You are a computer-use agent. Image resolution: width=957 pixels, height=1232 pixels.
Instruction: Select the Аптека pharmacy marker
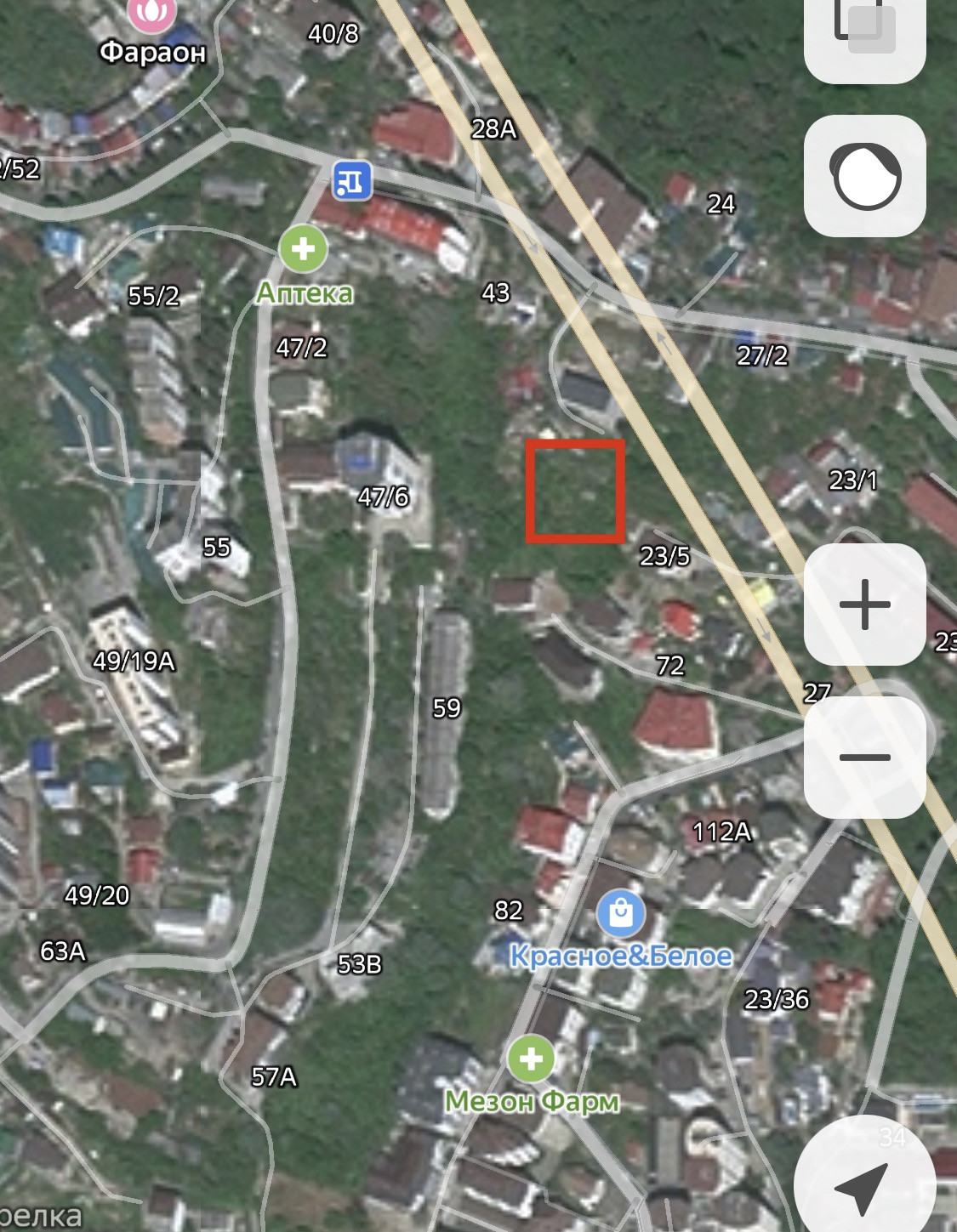tap(303, 249)
